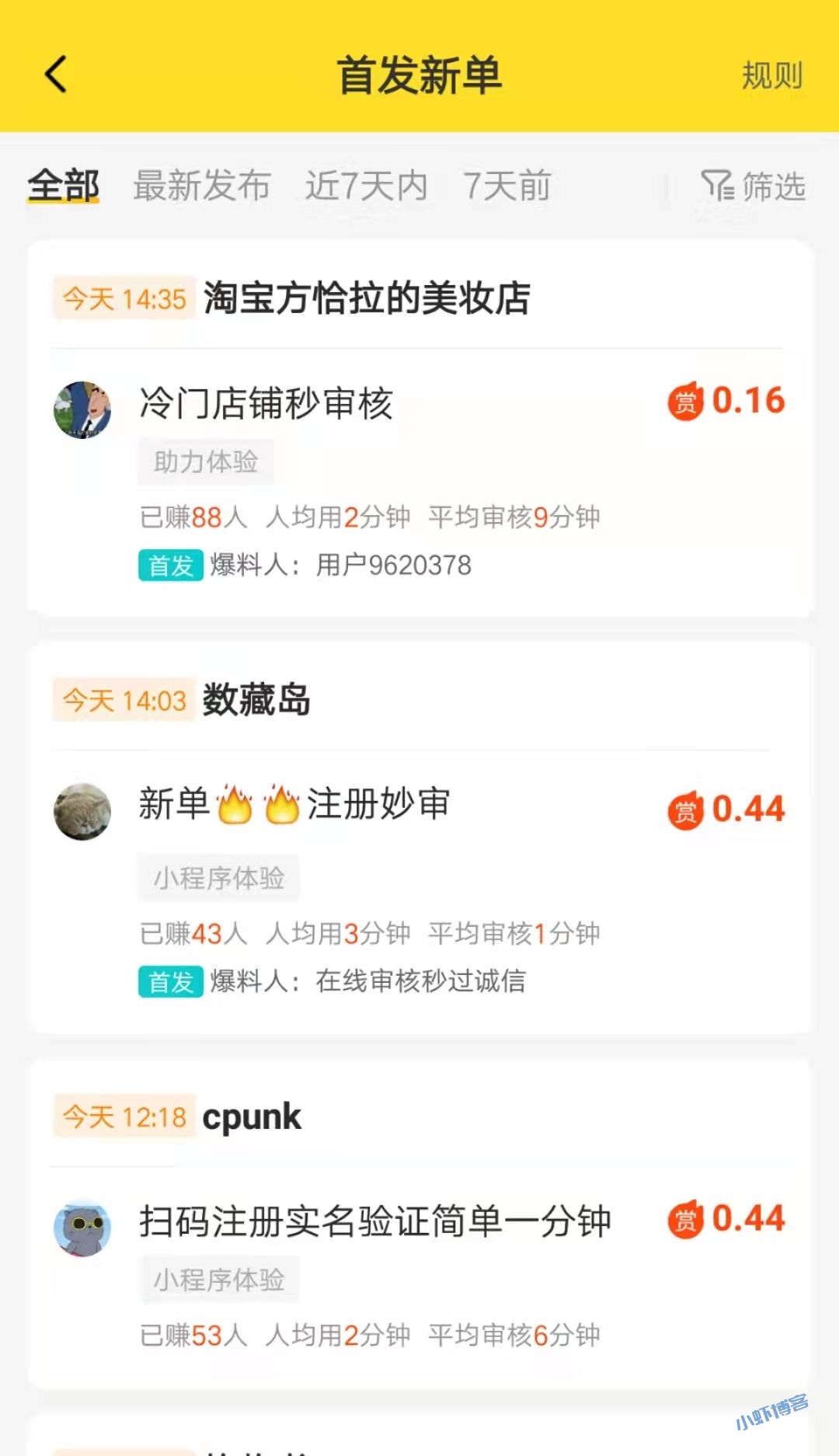Toggle the 小程序体验 tag on cpunk task
Viewport: 839px width, 1456px height.
pyautogui.click(x=218, y=1278)
